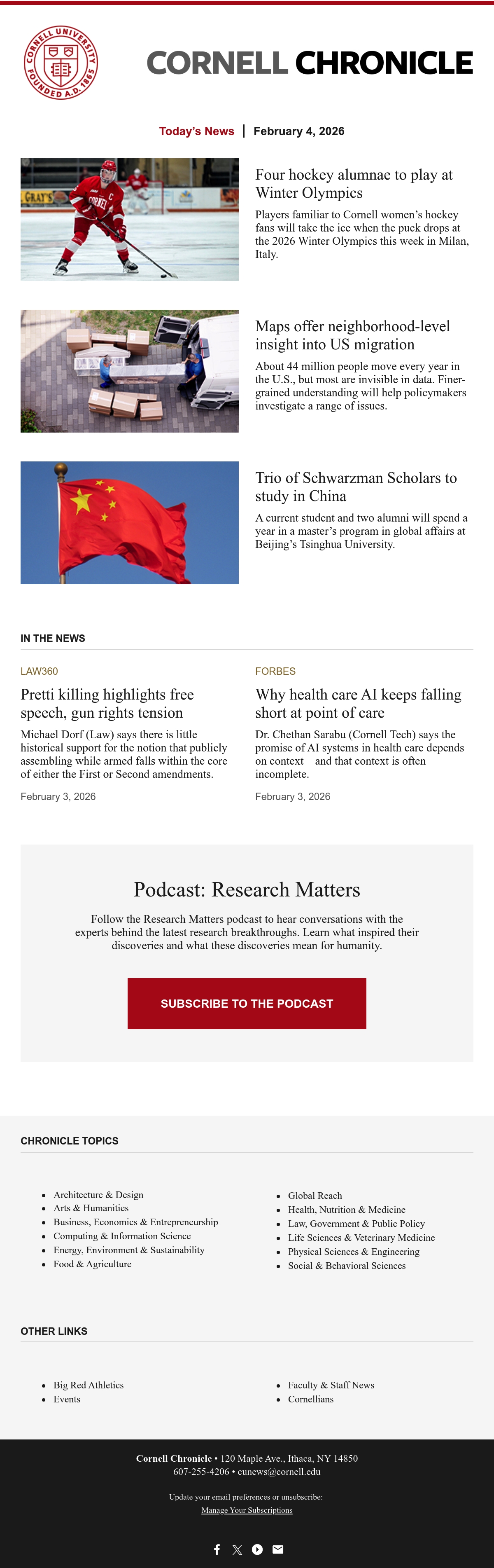The width and height of the screenshot is (494, 1568).
Task: Visit Big Red Athletics link
Action: [88, 1385]
